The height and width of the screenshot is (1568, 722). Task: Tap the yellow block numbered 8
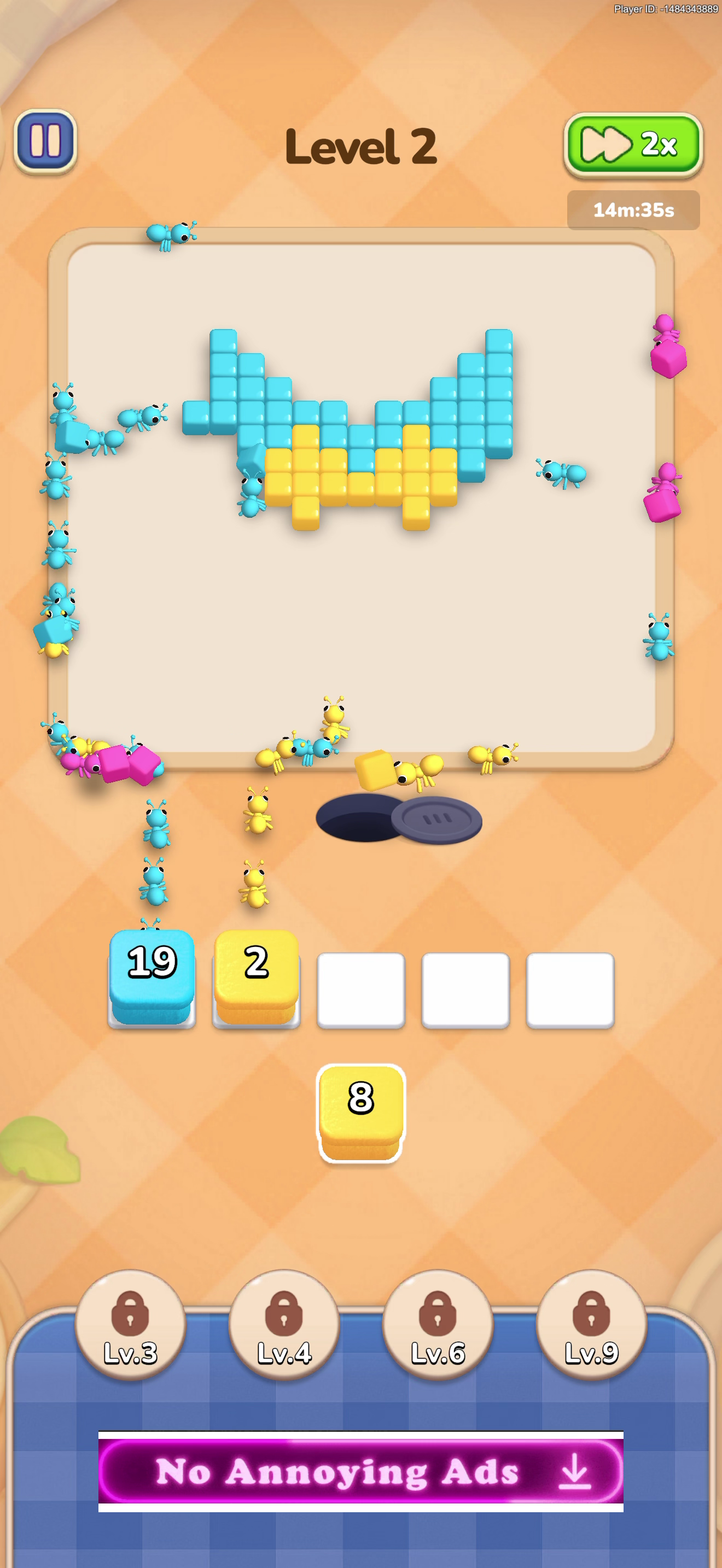coord(361,1112)
